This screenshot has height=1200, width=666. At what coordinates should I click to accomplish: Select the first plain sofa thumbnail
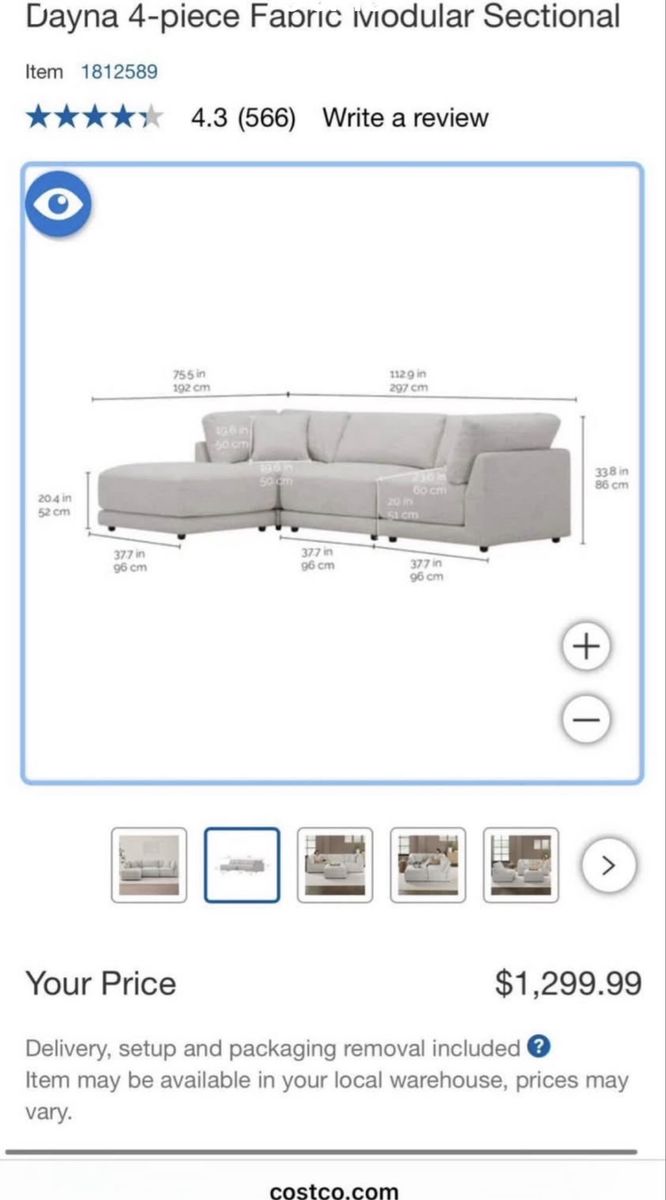click(x=149, y=865)
